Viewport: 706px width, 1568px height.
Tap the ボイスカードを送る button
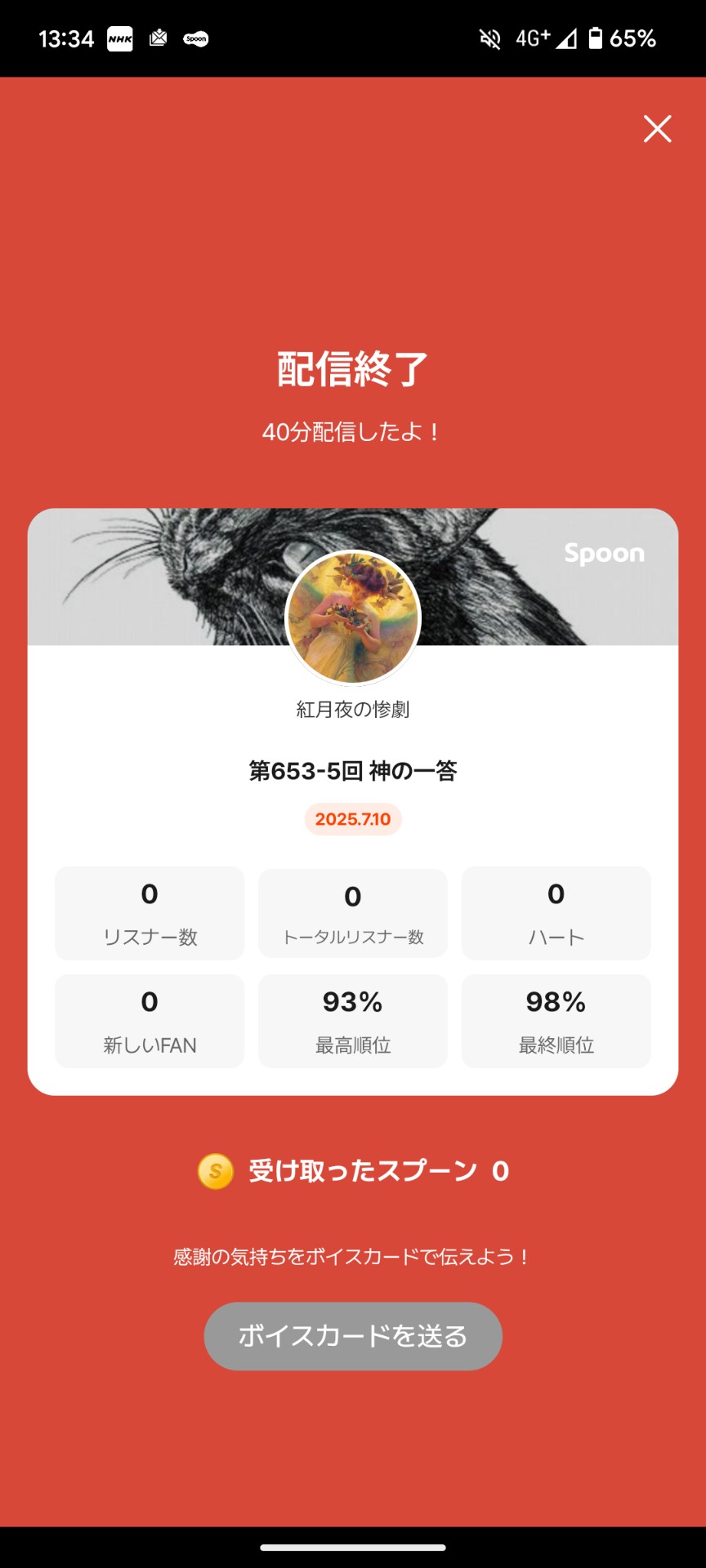353,1336
